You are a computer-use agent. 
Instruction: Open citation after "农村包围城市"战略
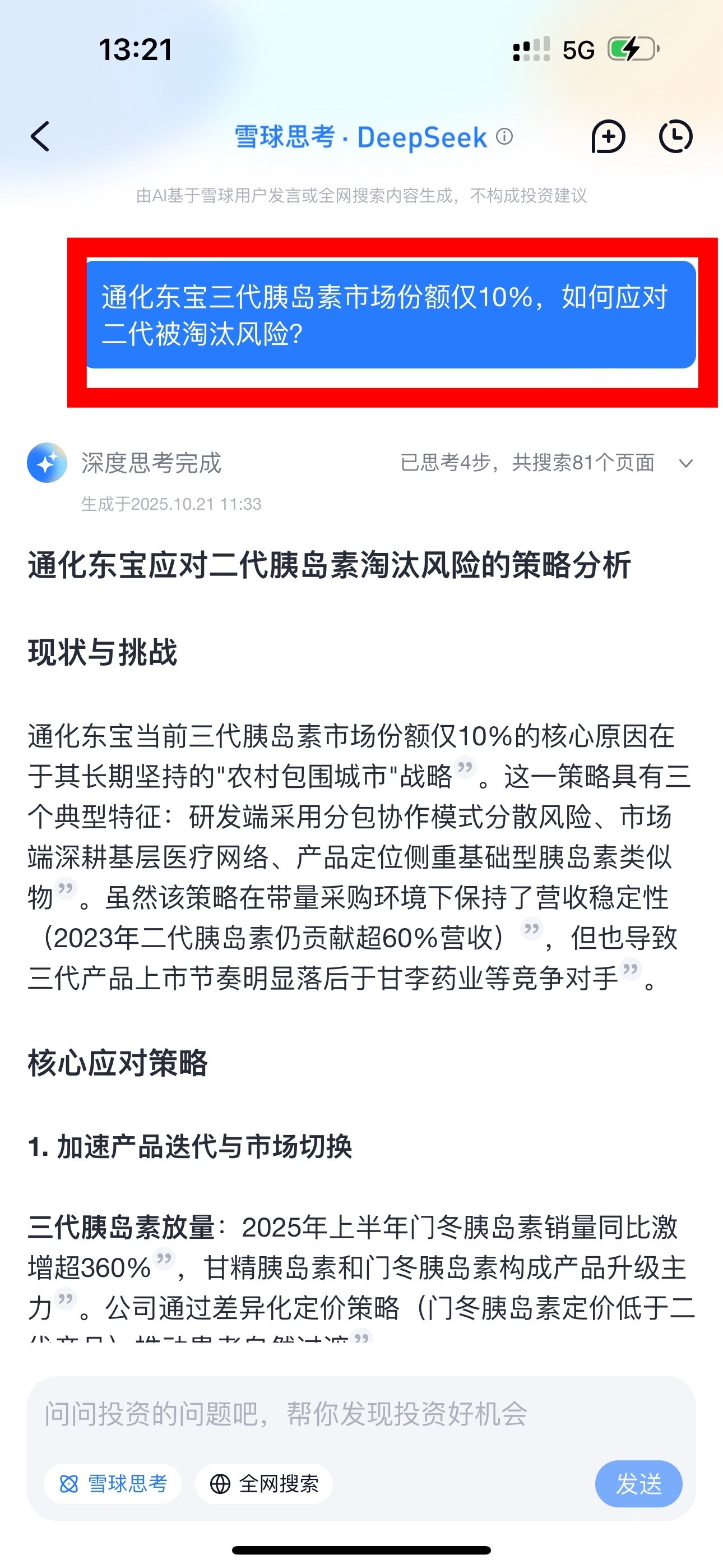click(465, 768)
